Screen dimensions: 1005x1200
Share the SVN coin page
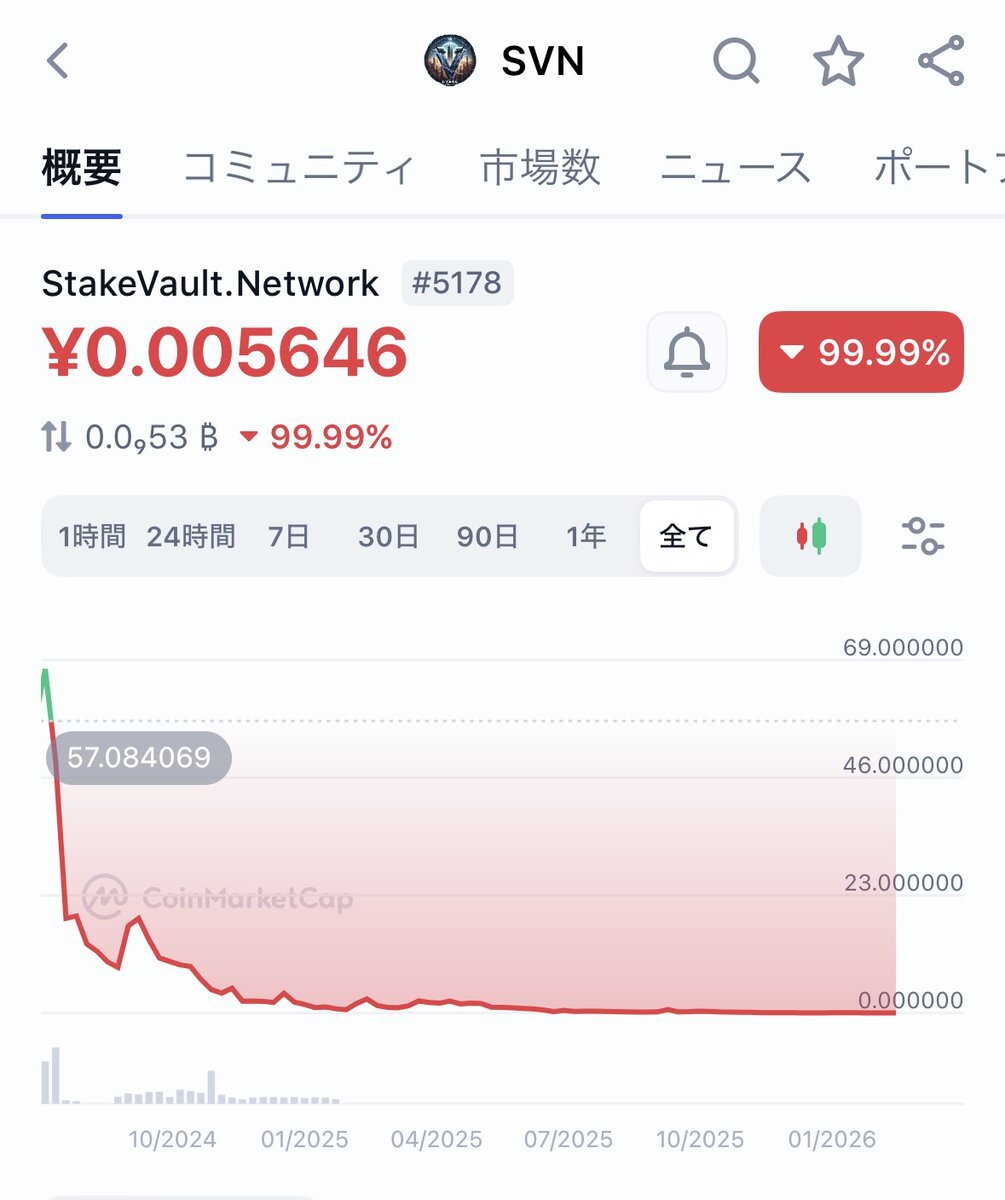941,61
